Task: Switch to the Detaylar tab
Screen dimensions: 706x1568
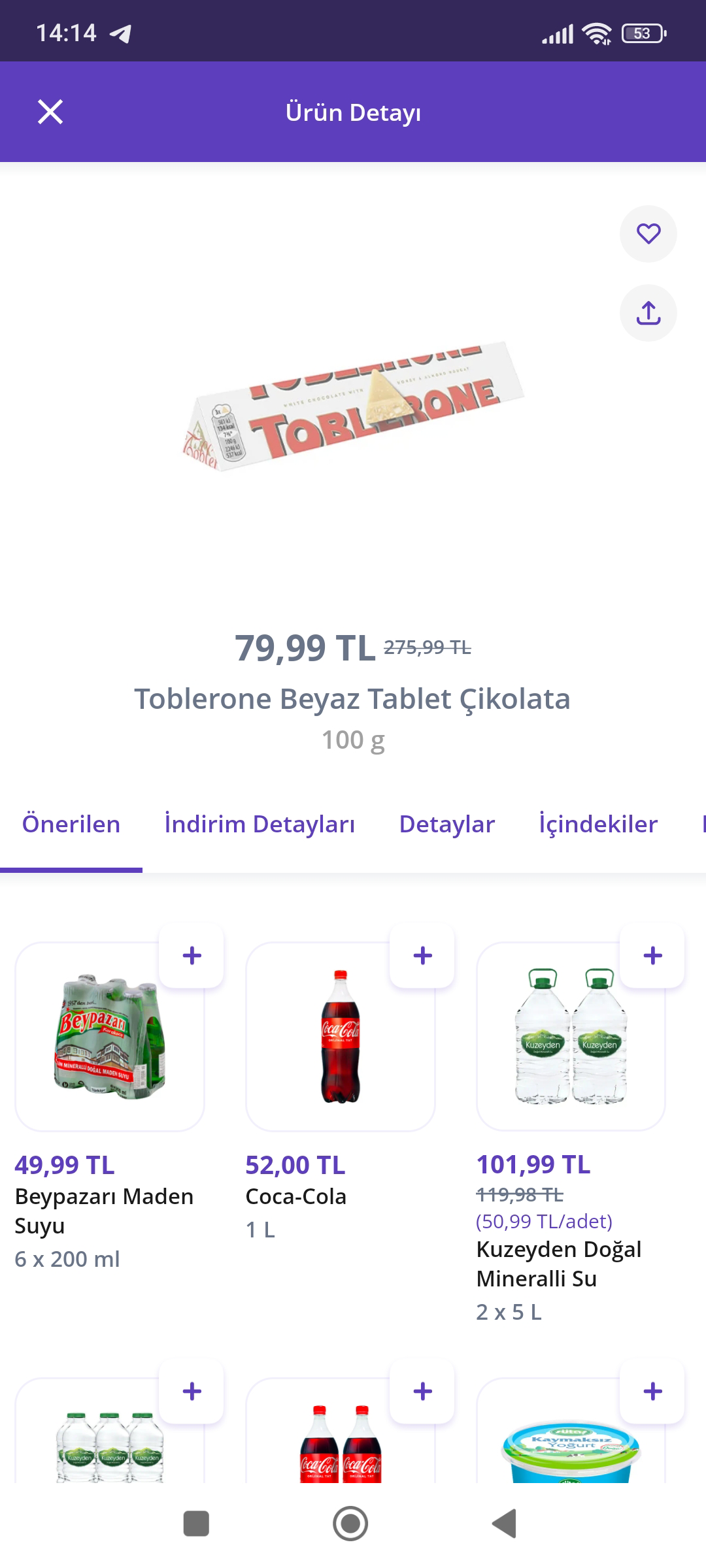Action: click(447, 825)
